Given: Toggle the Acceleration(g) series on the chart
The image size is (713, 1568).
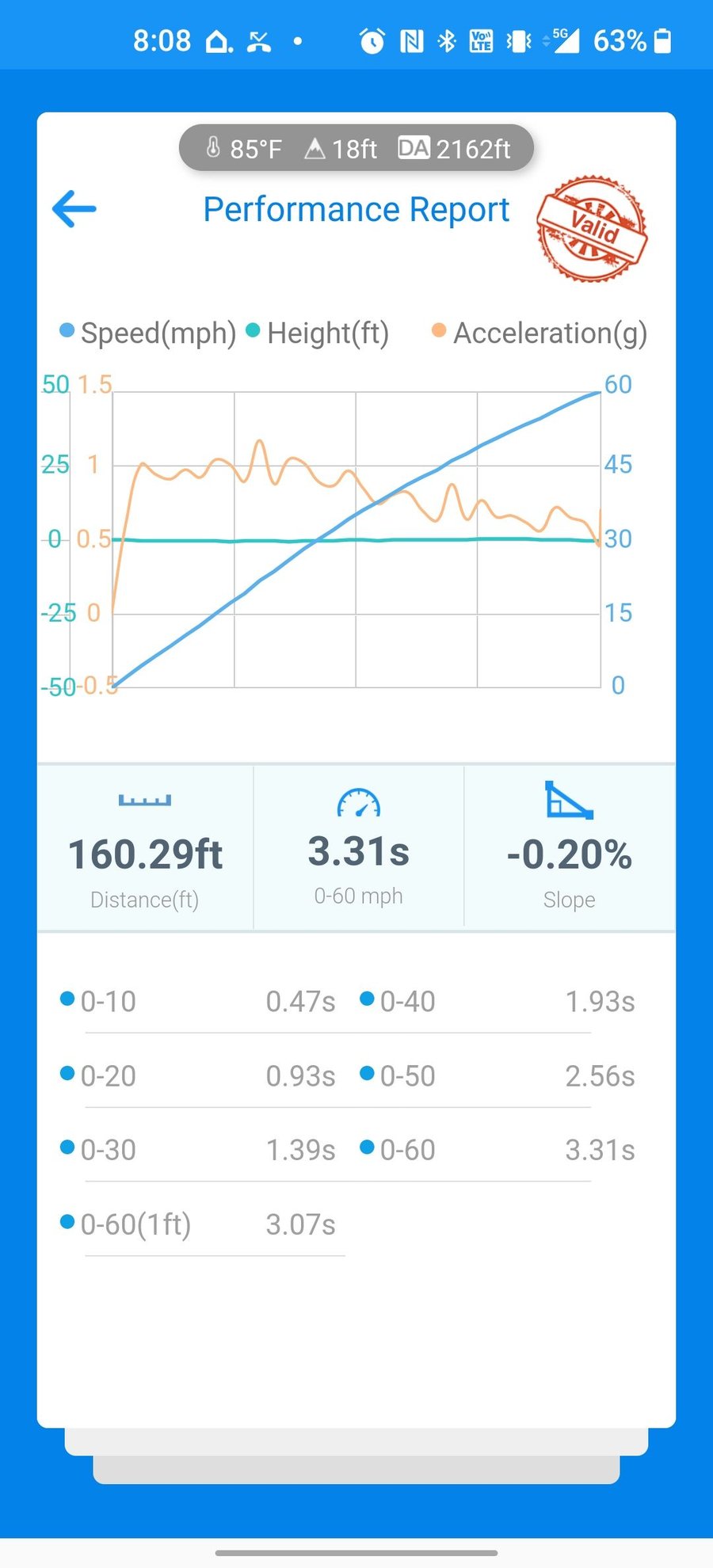Looking at the screenshot, I should (540, 333).
